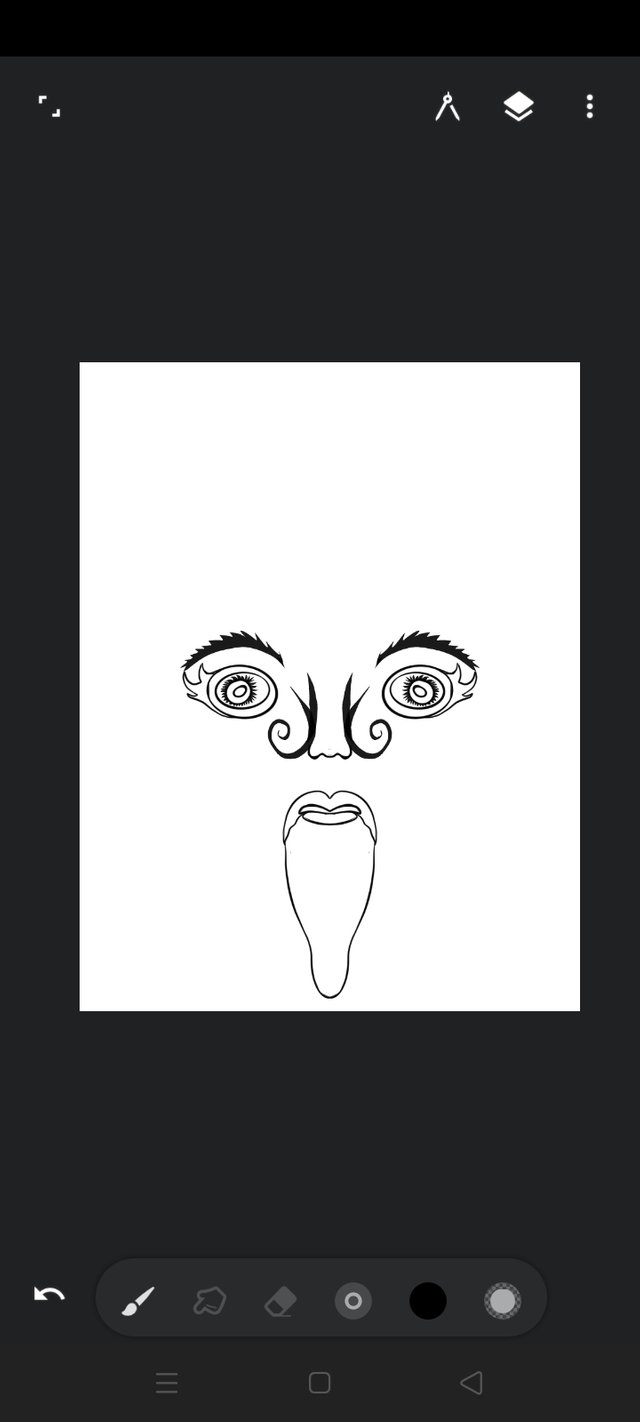Open the black color swatch
Screen dimensions: 640x1422
click(427, 1301)
